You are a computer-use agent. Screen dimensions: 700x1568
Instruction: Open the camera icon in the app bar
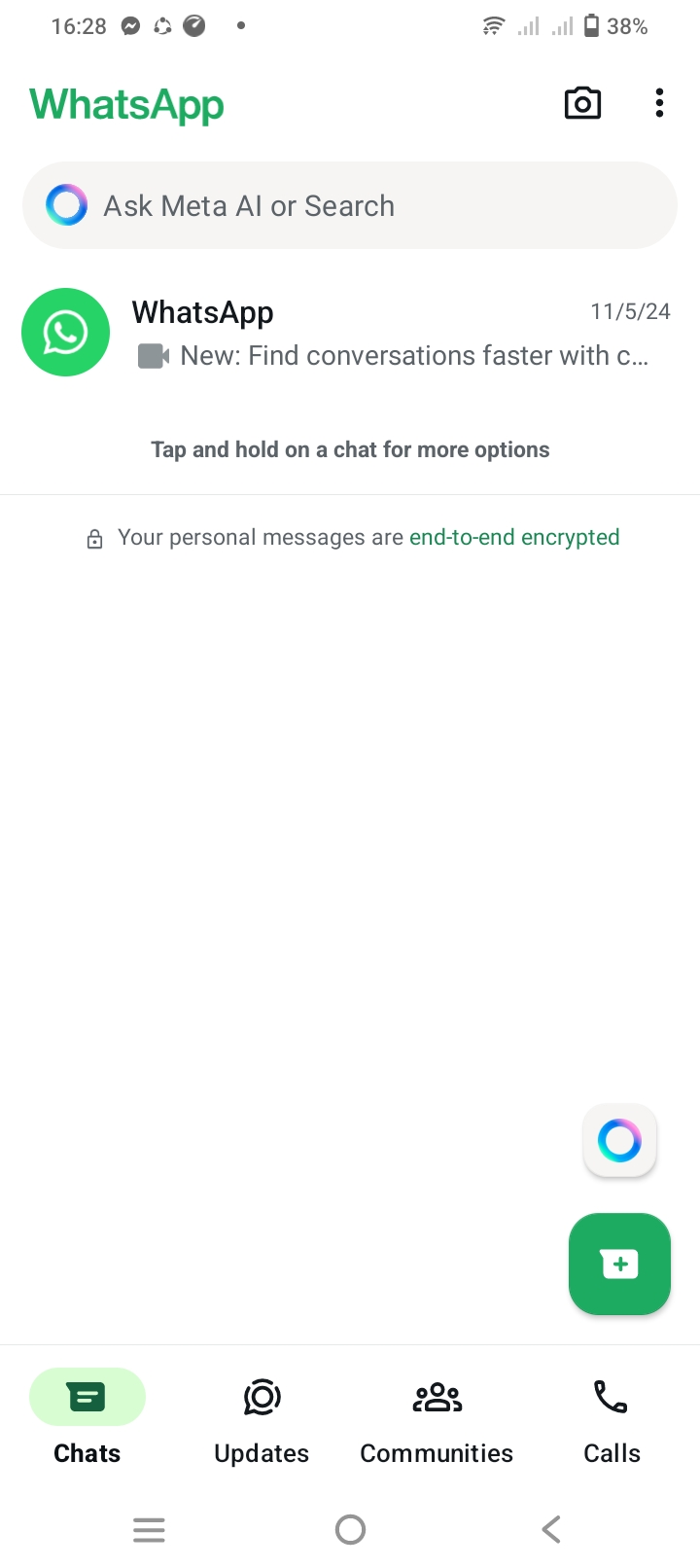(x=582, y=103)
